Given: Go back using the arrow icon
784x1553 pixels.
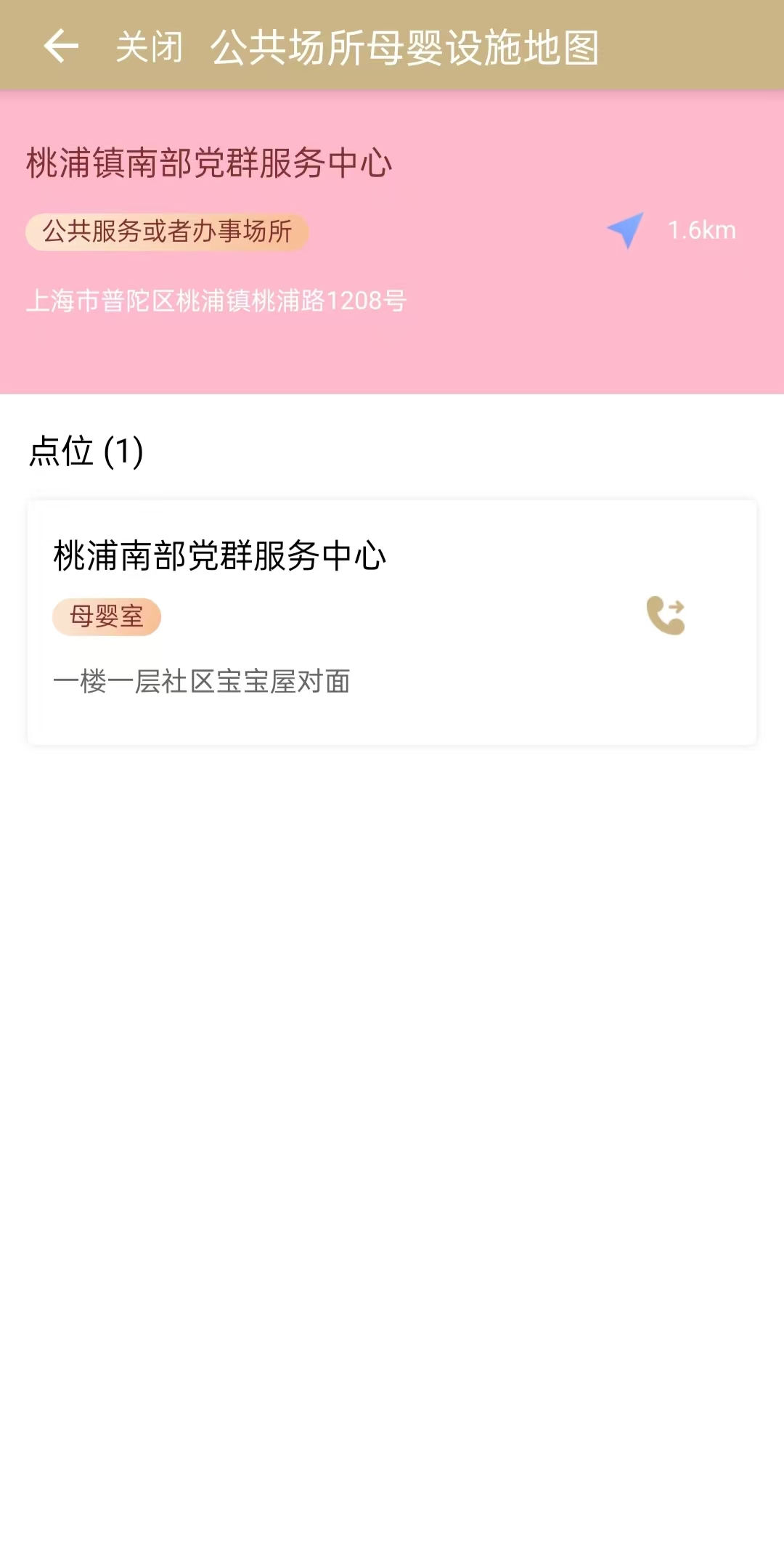Looking at the screenshot, I should coord(61,46).
